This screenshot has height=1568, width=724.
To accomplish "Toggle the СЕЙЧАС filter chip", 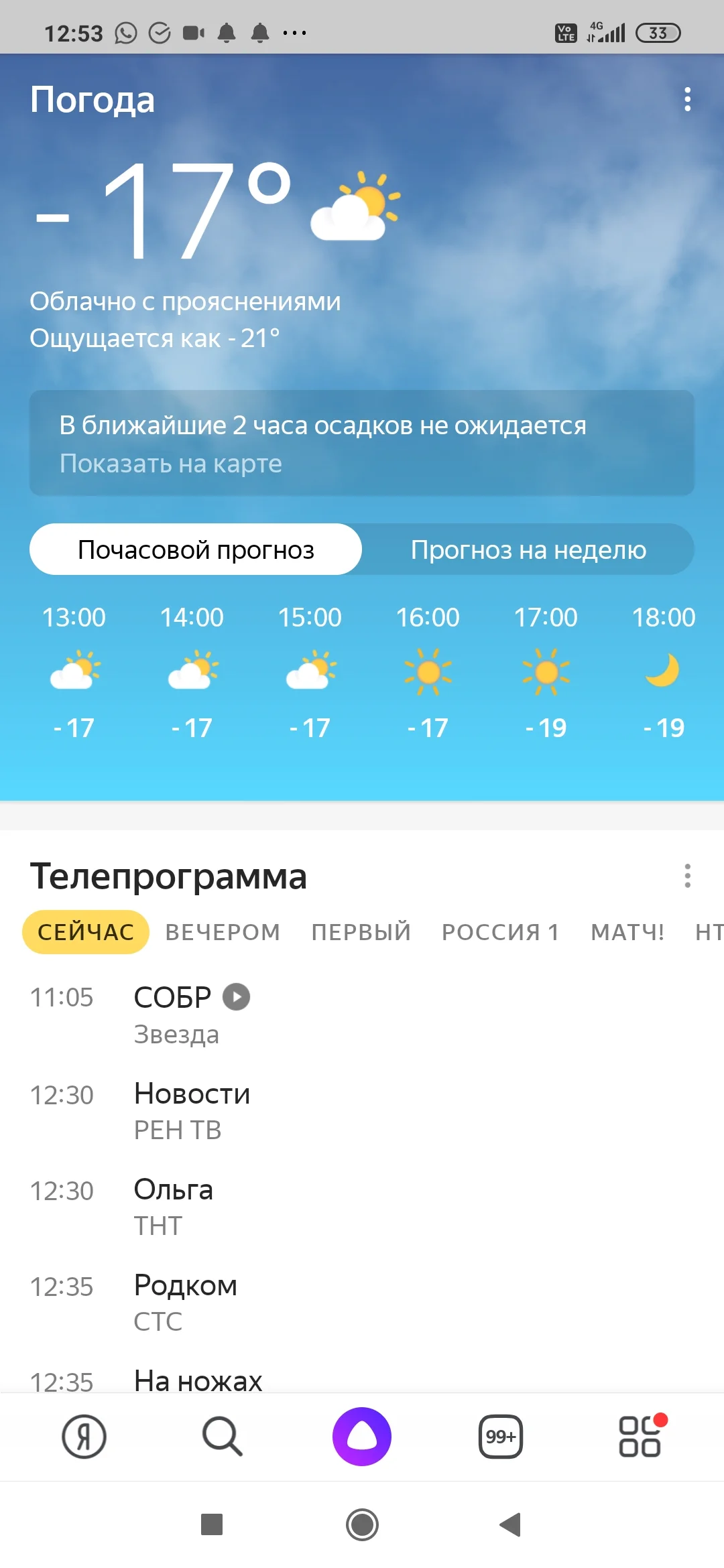I will click(x=84, y=931).
